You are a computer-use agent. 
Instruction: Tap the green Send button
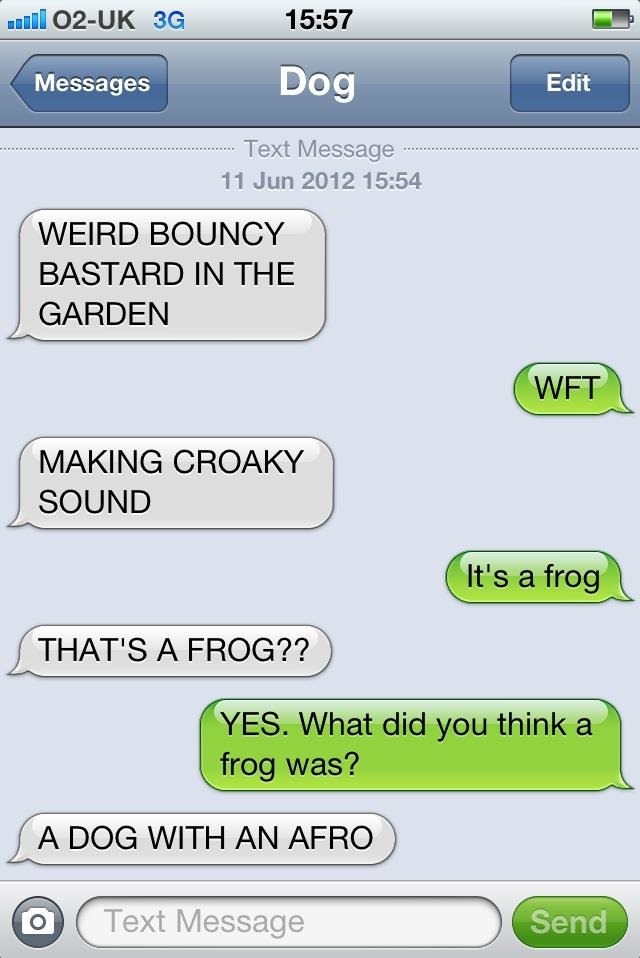[568, 921]
